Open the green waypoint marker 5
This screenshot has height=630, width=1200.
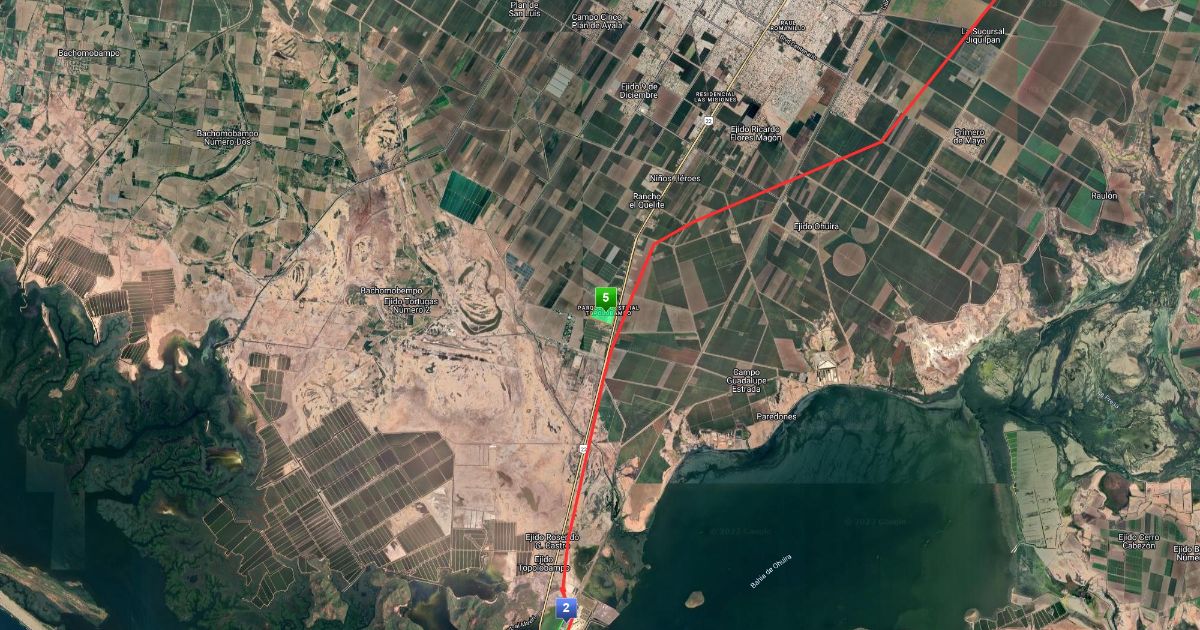(605, 297)
